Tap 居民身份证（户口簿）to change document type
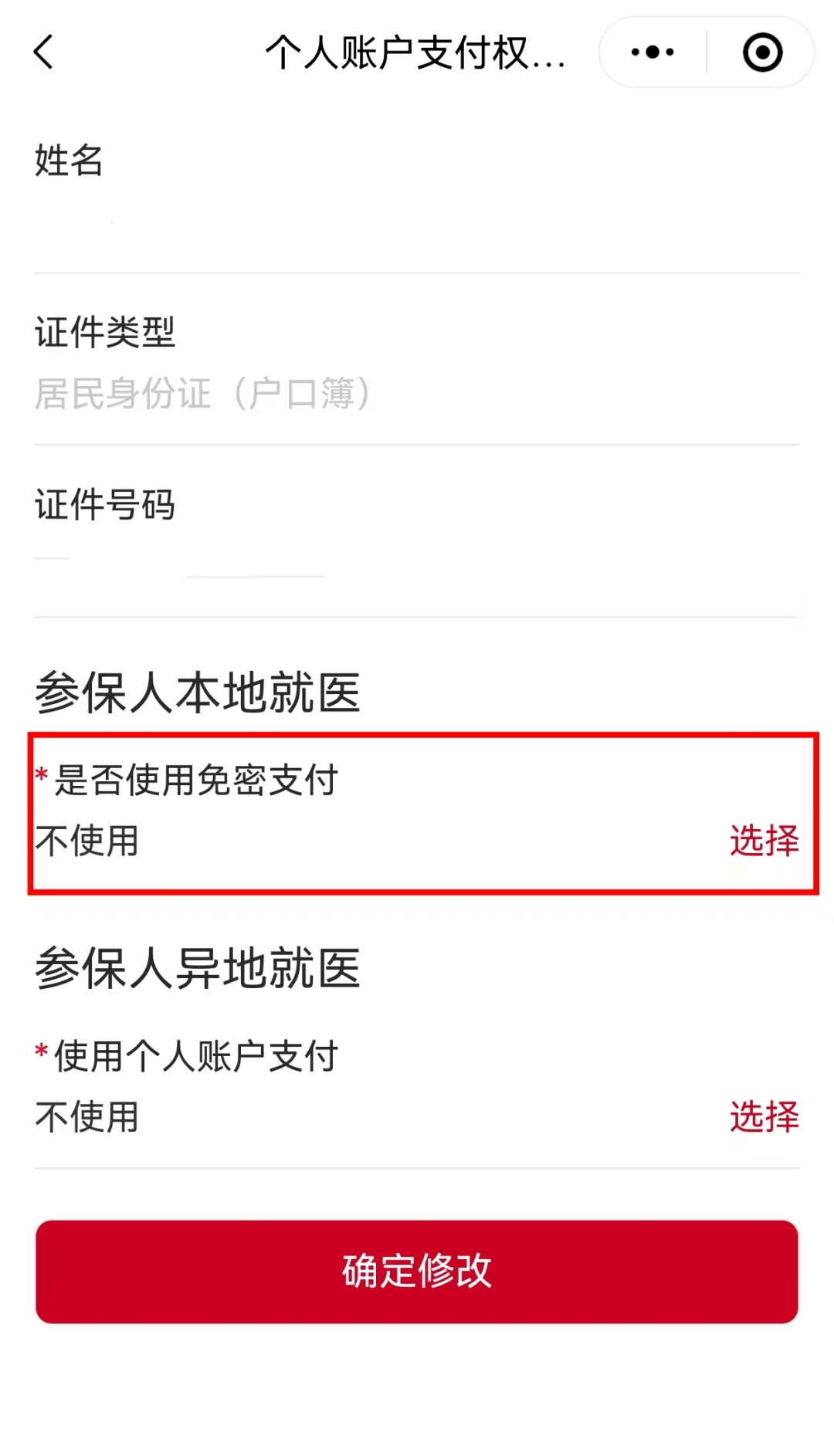 [203, 394]
